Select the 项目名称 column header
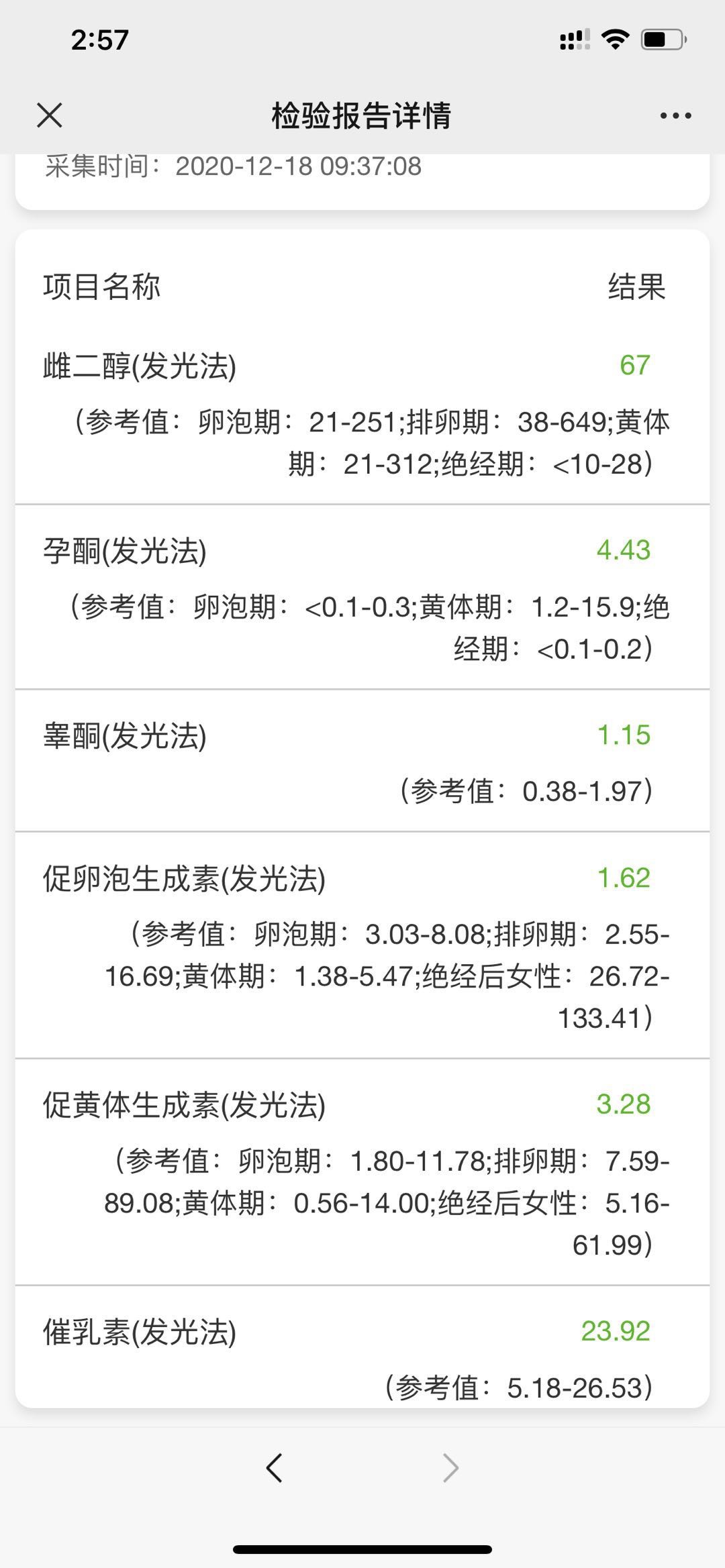This screenshot has height=1568, width=725. click(x=101, y=287)
